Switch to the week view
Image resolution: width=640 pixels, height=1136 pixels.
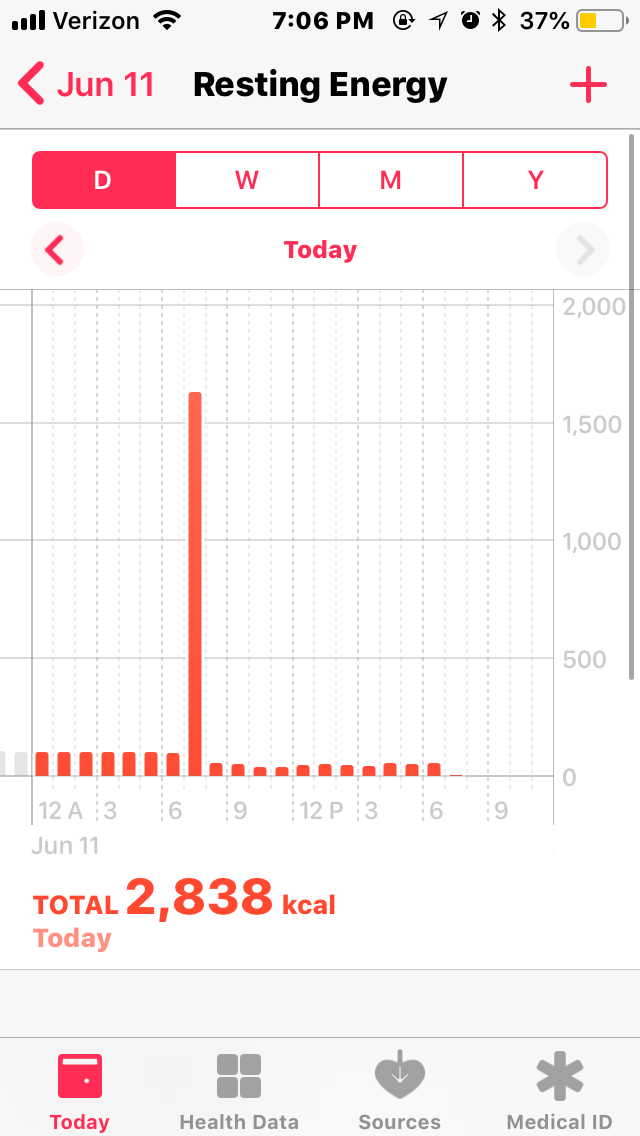coord(246,180)
